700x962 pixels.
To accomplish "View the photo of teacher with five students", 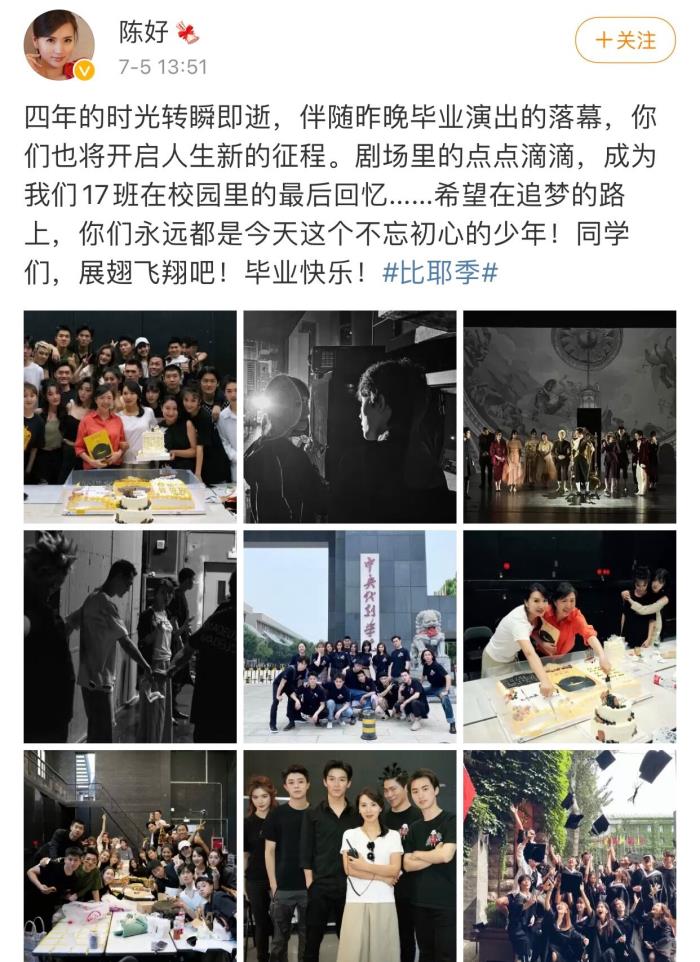I will pos(350,855).
